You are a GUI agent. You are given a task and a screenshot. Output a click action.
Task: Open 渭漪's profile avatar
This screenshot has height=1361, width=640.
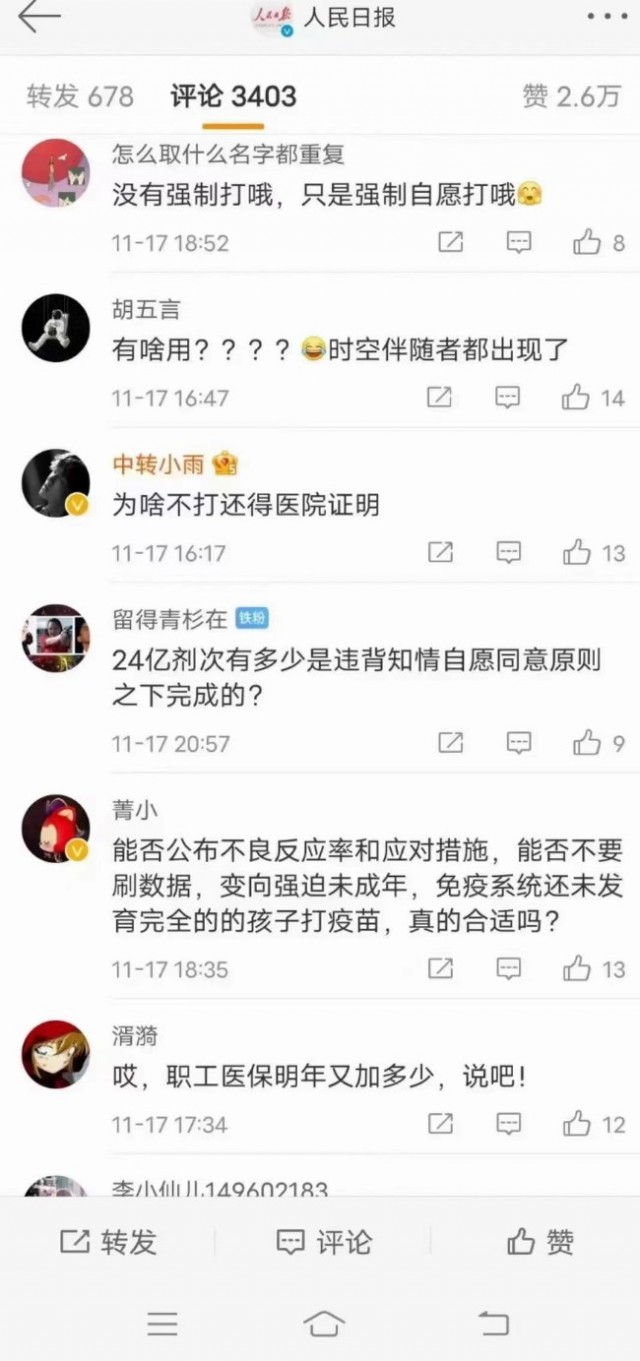[56, 1054]
